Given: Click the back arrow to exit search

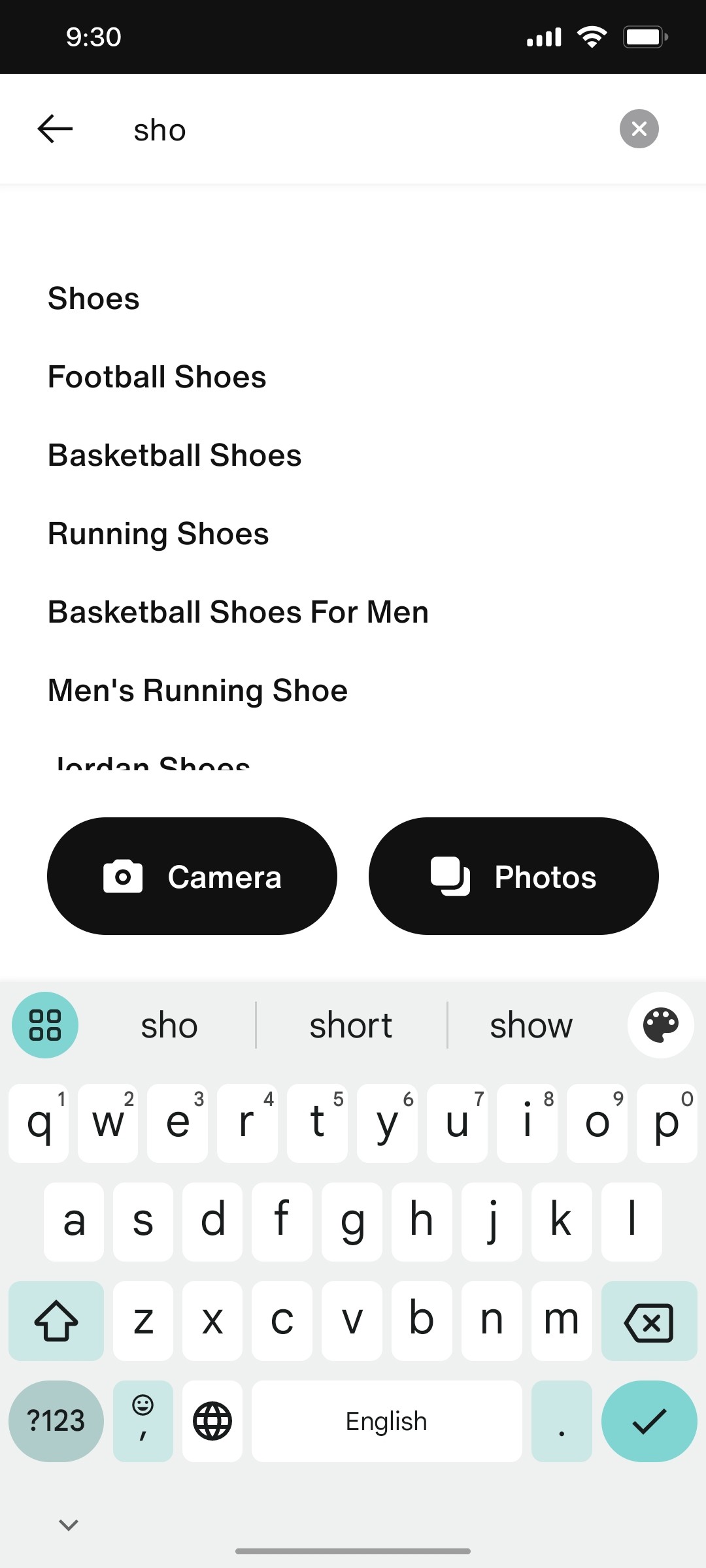Looking at the screenshot, I should (x=55, y=128).
